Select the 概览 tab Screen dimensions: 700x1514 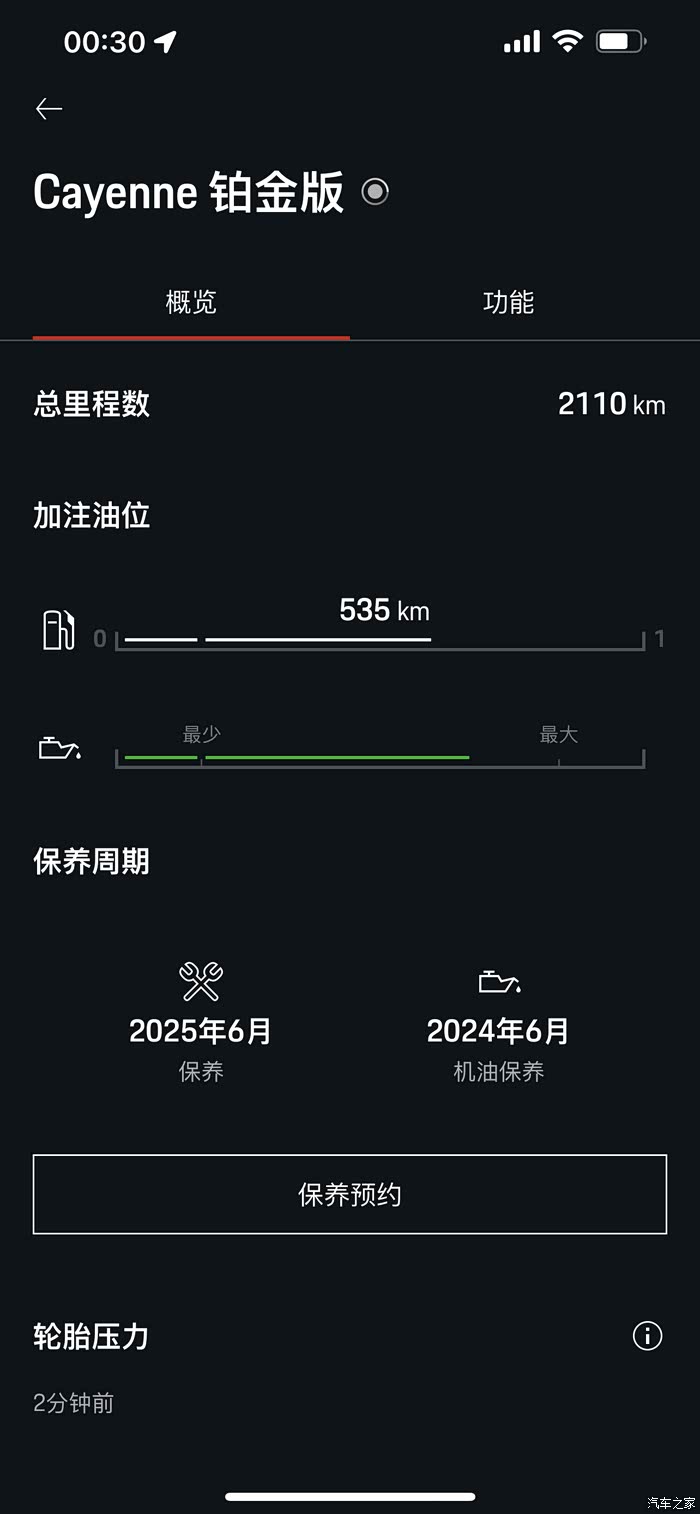click(191, 302)
